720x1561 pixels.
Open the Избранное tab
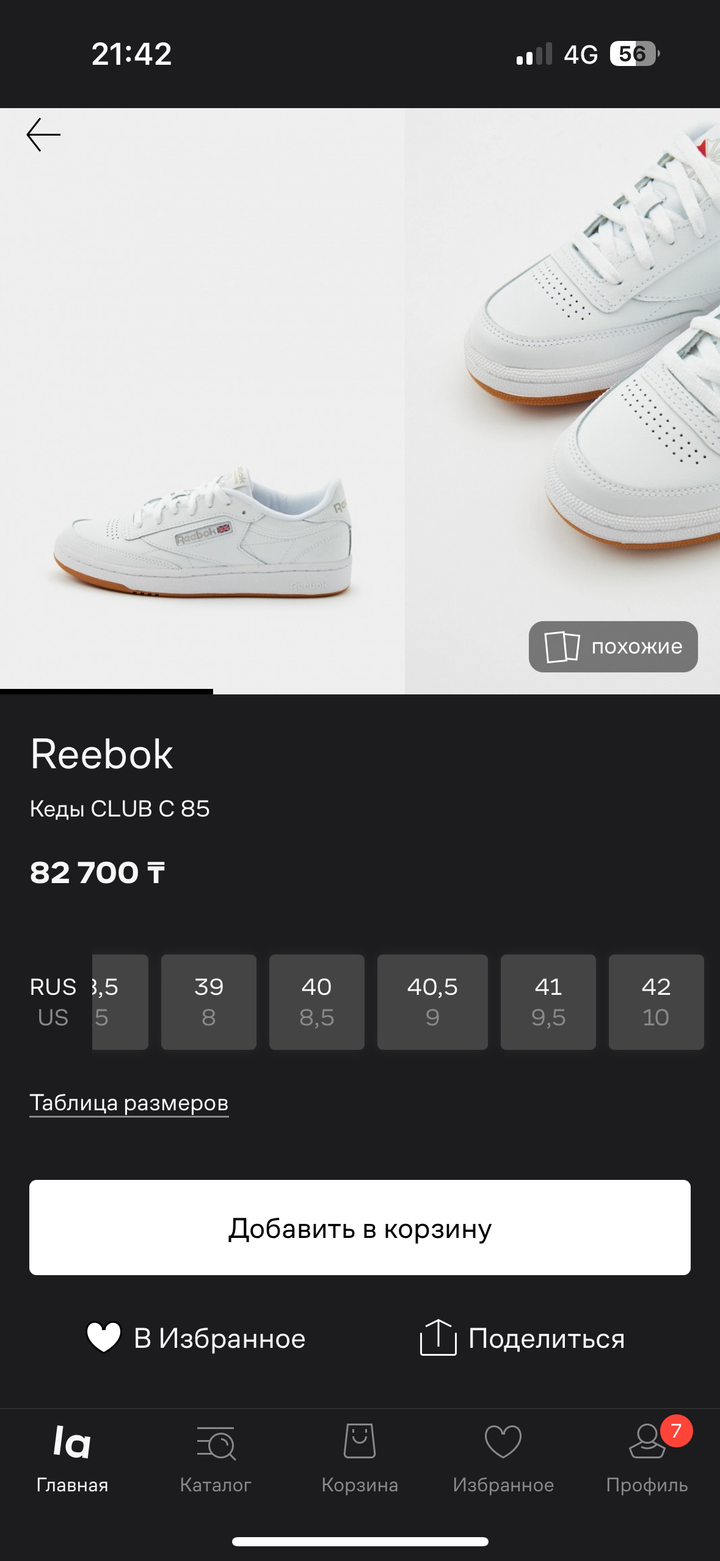tap(503, 1458)
